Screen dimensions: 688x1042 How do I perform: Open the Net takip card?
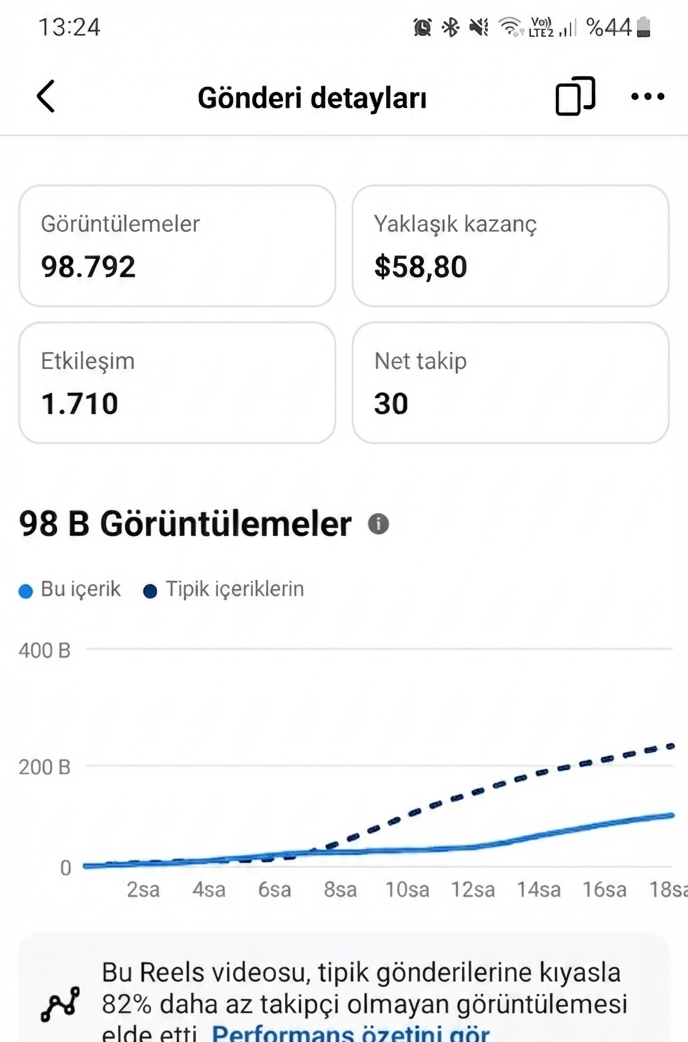[x=511, y=383]
